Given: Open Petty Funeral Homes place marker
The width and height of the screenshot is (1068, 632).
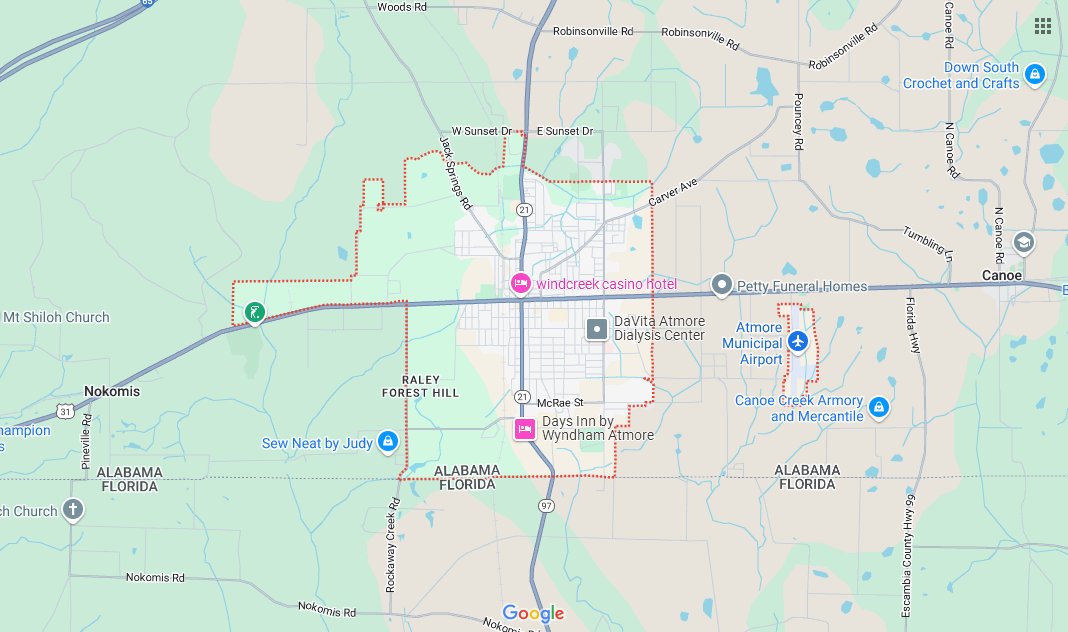Looking at the screenshot, I should pyautogui.click(x=722, y=286).
